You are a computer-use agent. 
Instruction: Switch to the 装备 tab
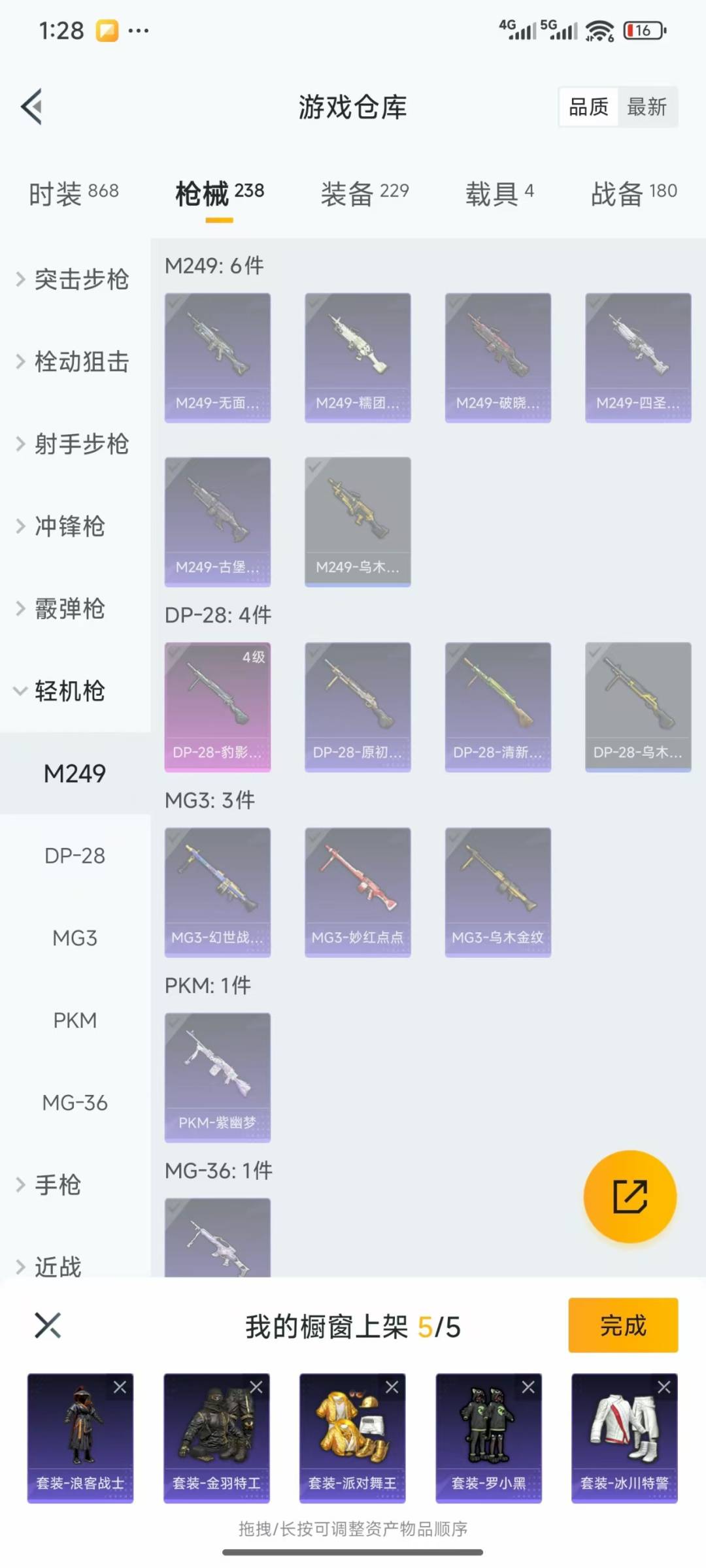coord(364,193)
